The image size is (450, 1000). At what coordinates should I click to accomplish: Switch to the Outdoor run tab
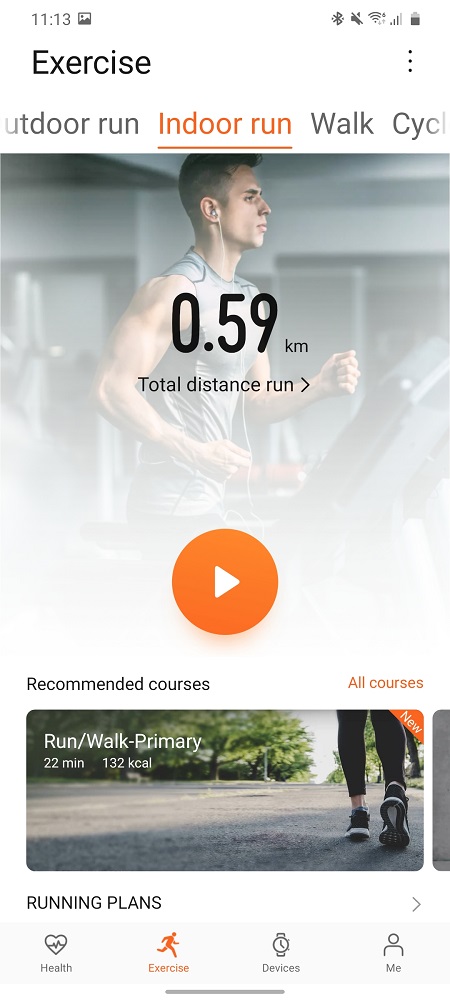[71, 124]
